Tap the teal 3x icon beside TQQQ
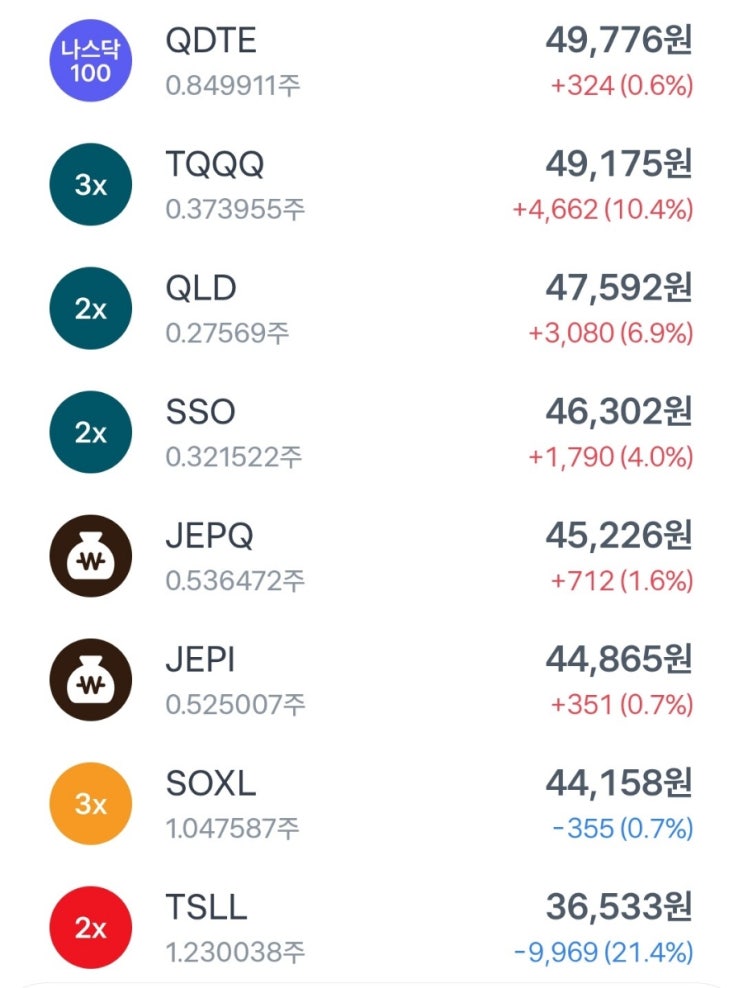The height and width of the screenshot is (988, 743). [x=90, y=185]
